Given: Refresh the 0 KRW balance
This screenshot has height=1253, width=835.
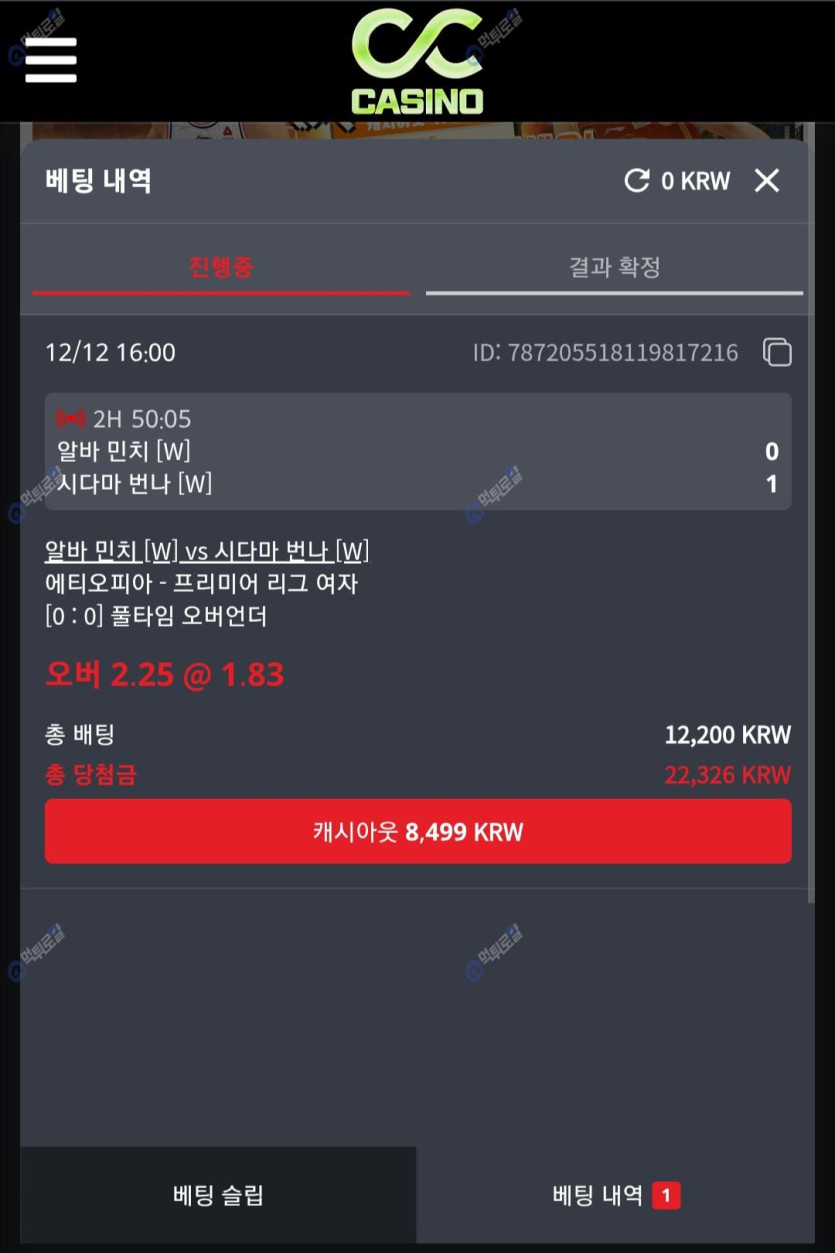Looking at the screenshot, I should click(x=637, y=181).
